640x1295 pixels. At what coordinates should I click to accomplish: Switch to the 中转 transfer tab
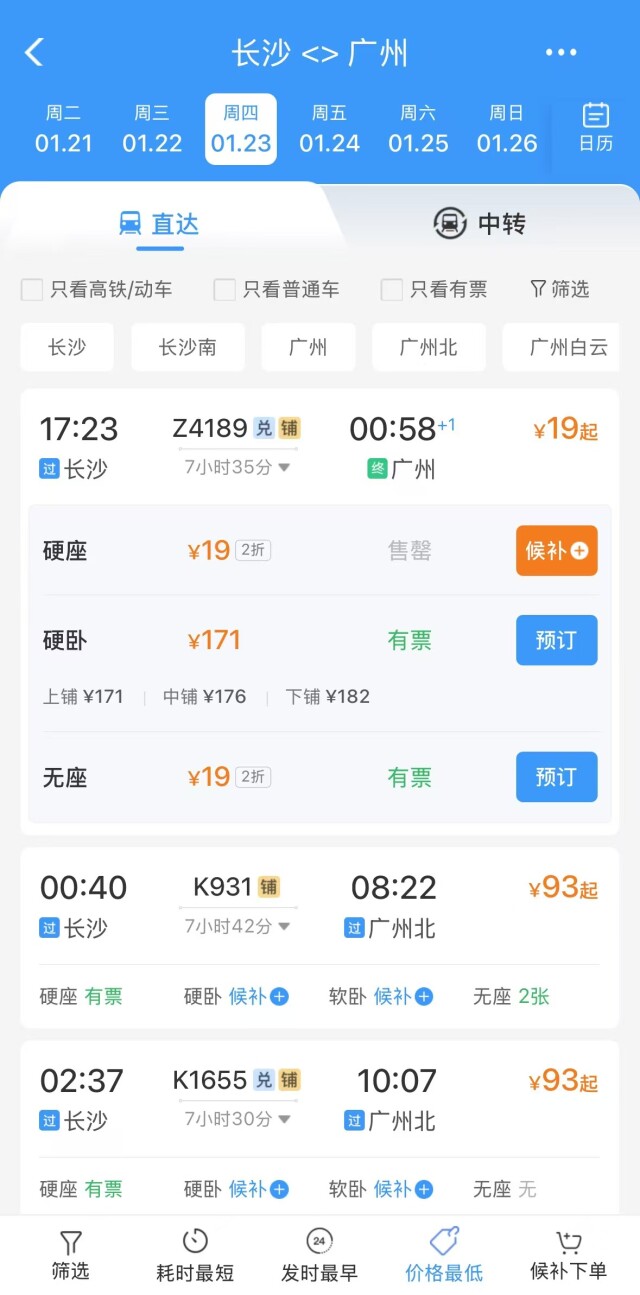tap(479, 223)
